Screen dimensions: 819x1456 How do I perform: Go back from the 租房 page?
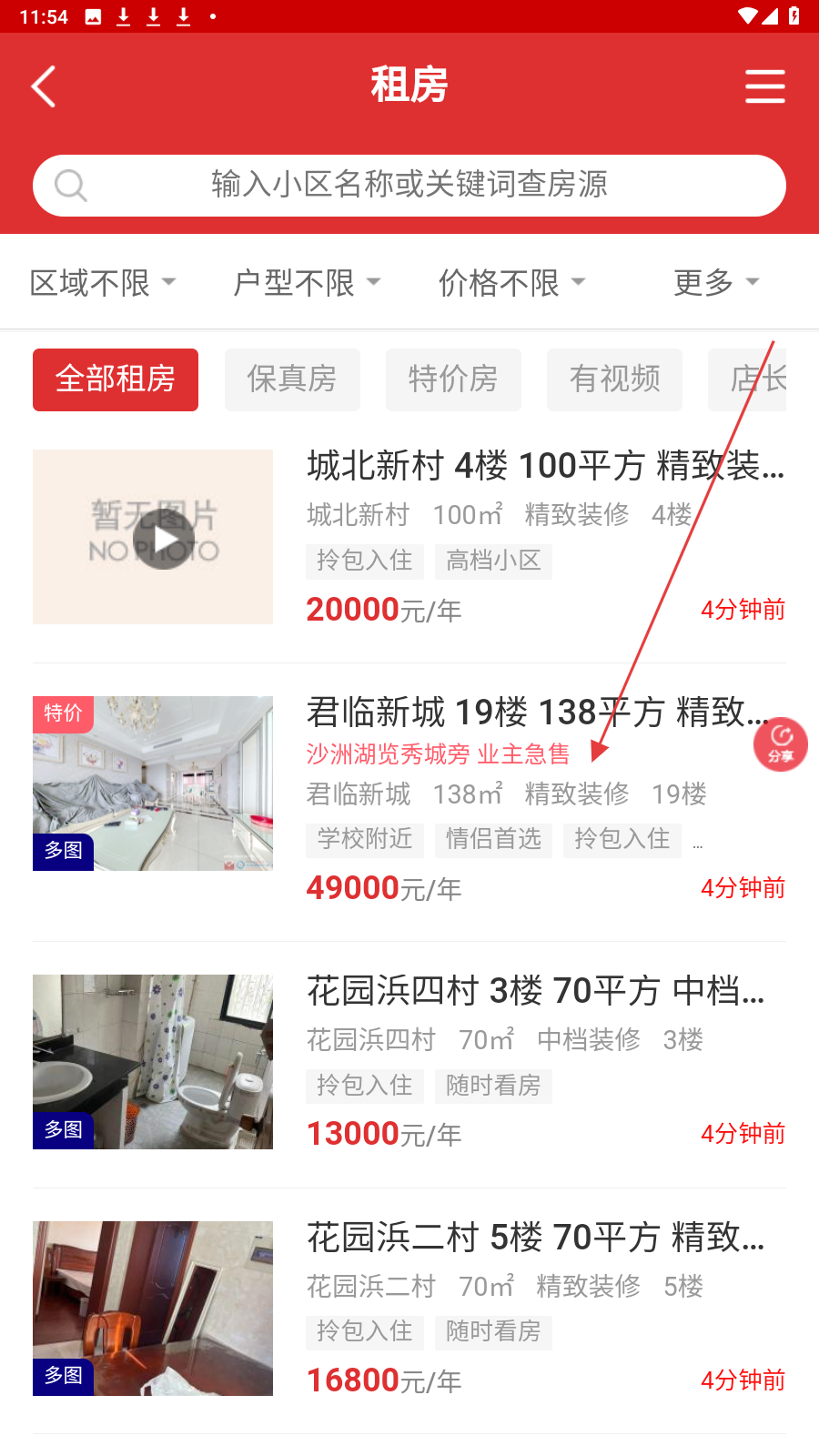(44, 86)
